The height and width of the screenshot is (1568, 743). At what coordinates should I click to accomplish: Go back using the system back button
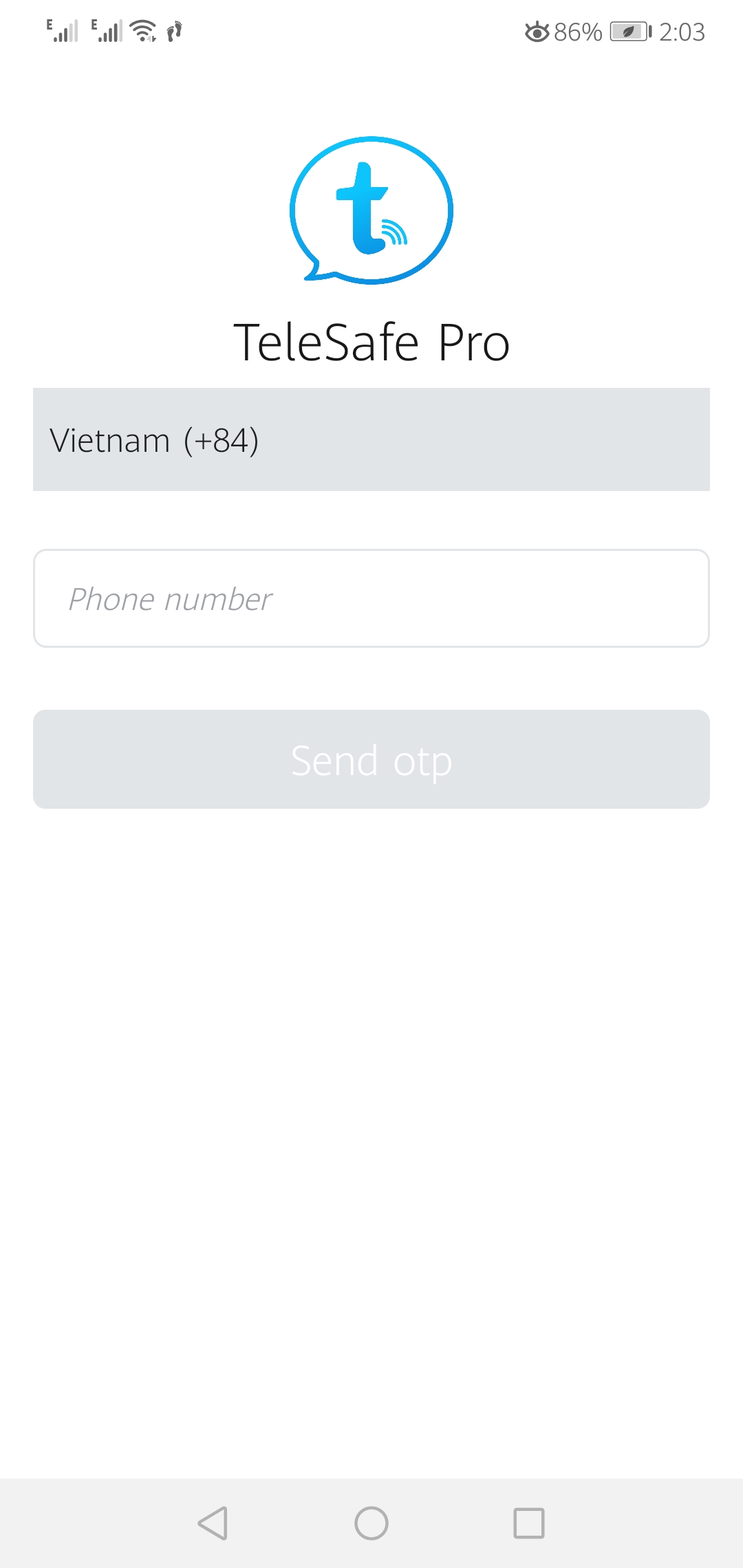[x=213, y=1523]
